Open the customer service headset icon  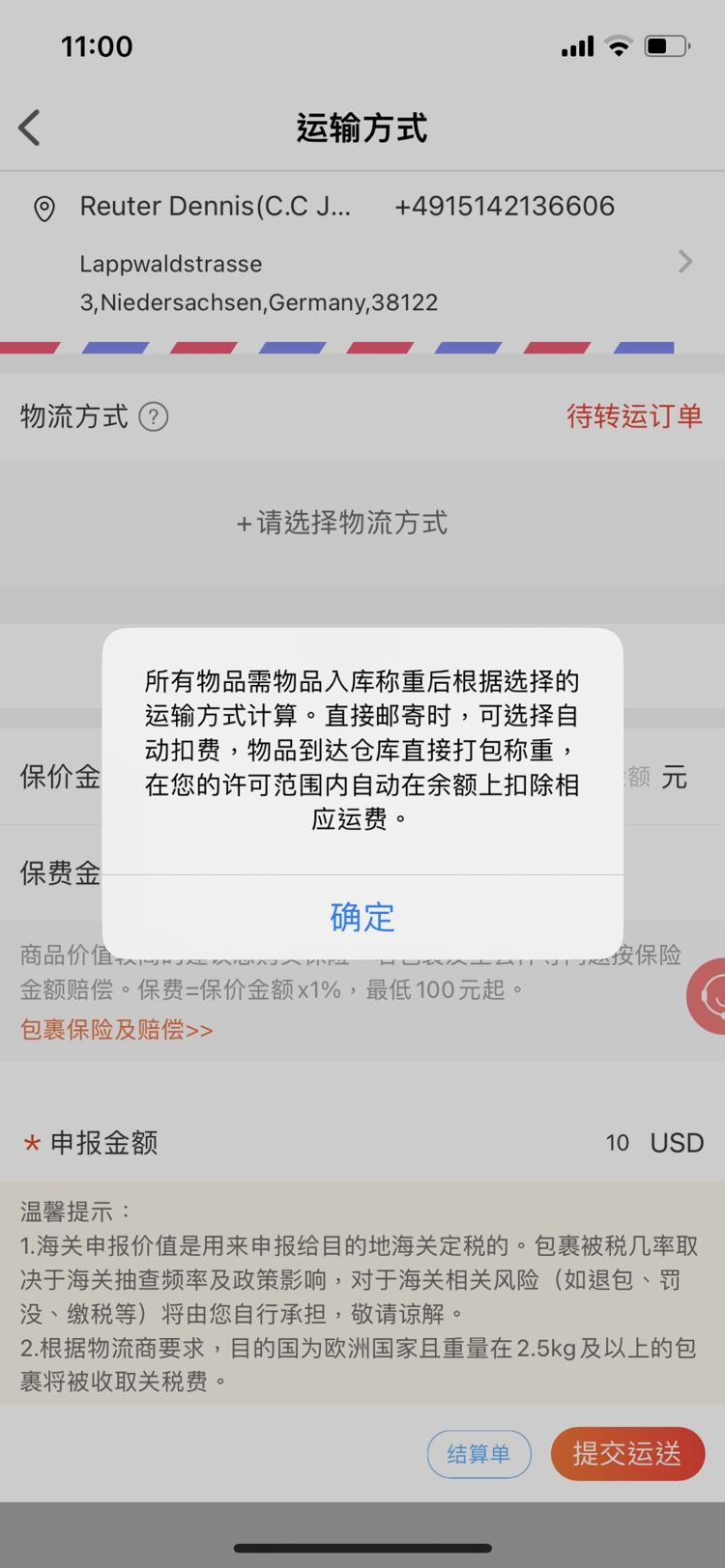709,996
